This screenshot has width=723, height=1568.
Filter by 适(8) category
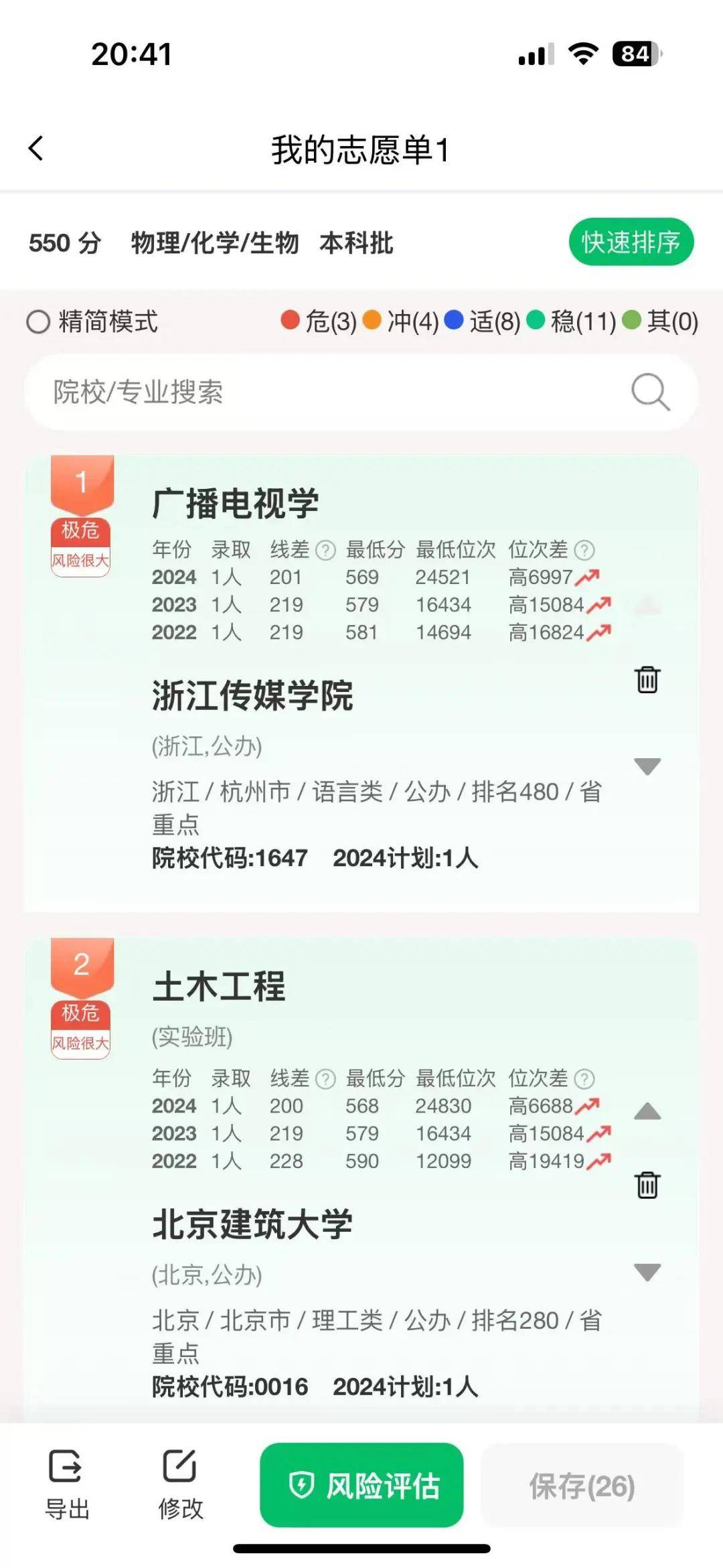[x=483, y=322]
